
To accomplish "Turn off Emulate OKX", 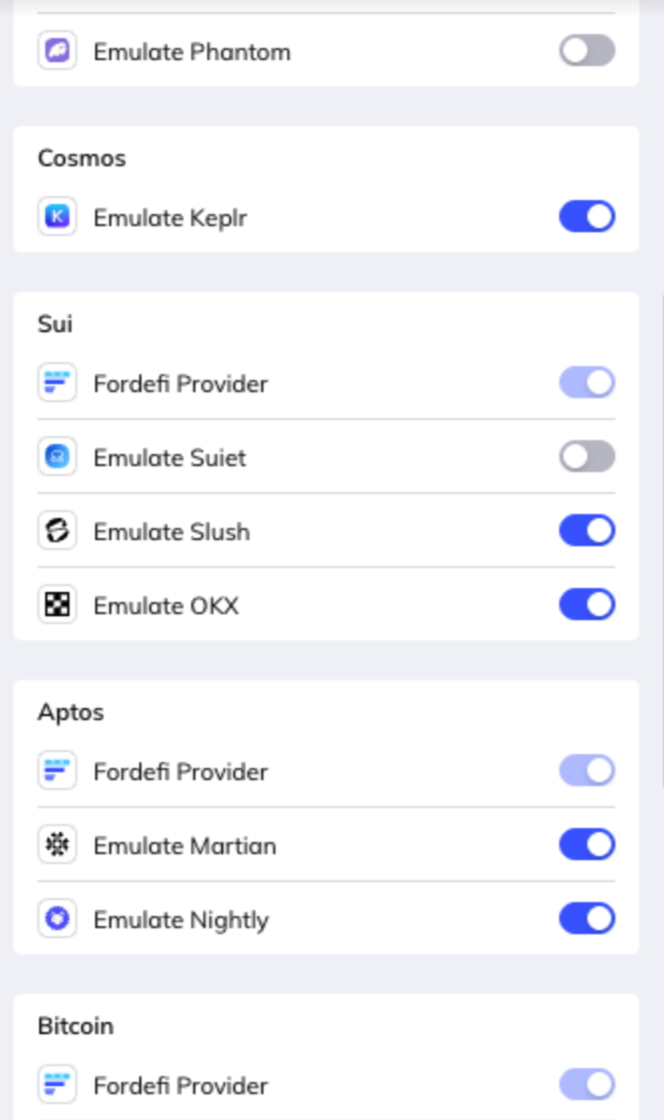I will click(x=587, y=605).
